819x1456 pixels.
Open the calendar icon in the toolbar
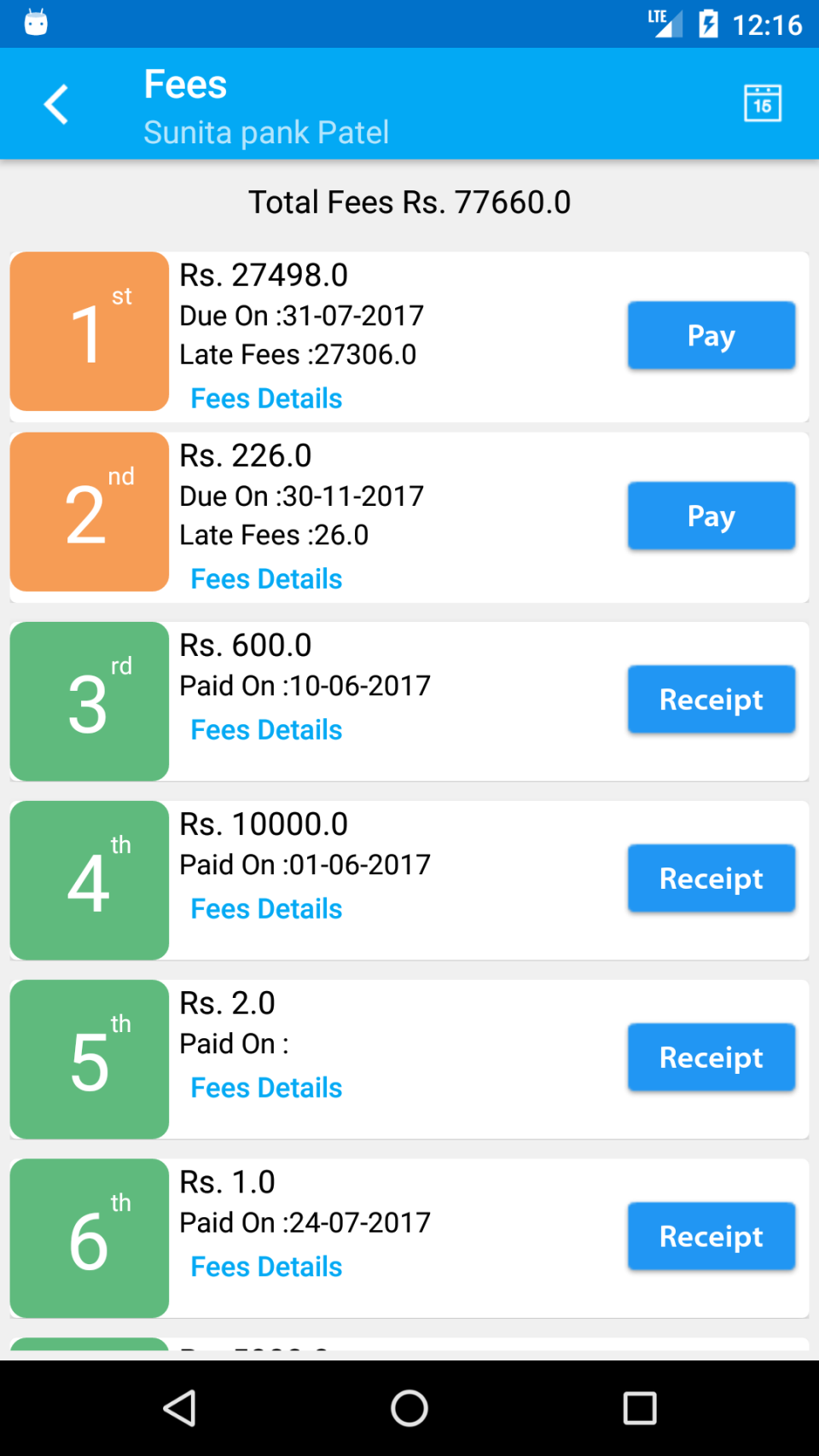pyautogui.click(x=763, y=102)
